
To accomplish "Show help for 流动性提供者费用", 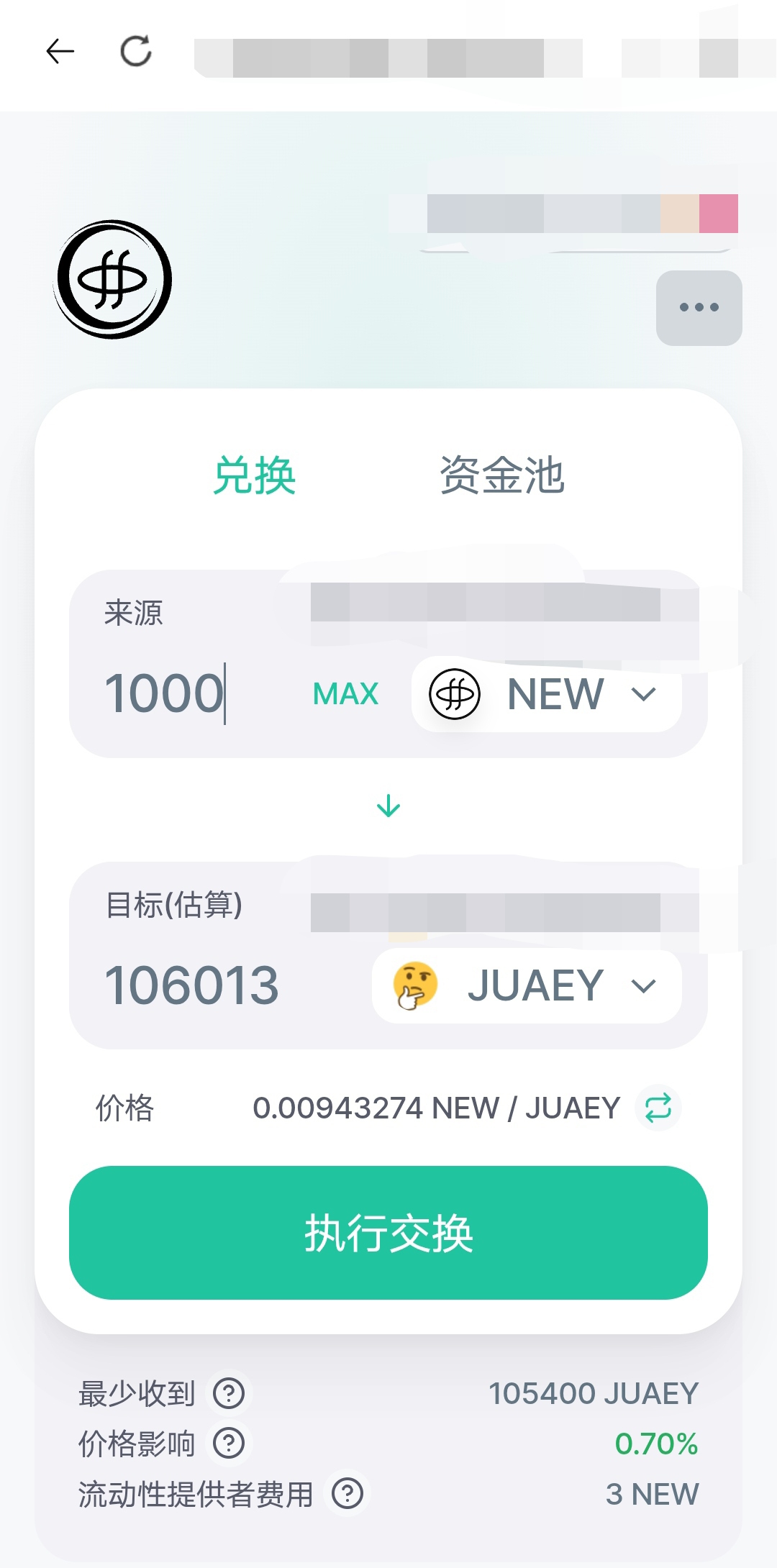I will tap(347, 1494).
